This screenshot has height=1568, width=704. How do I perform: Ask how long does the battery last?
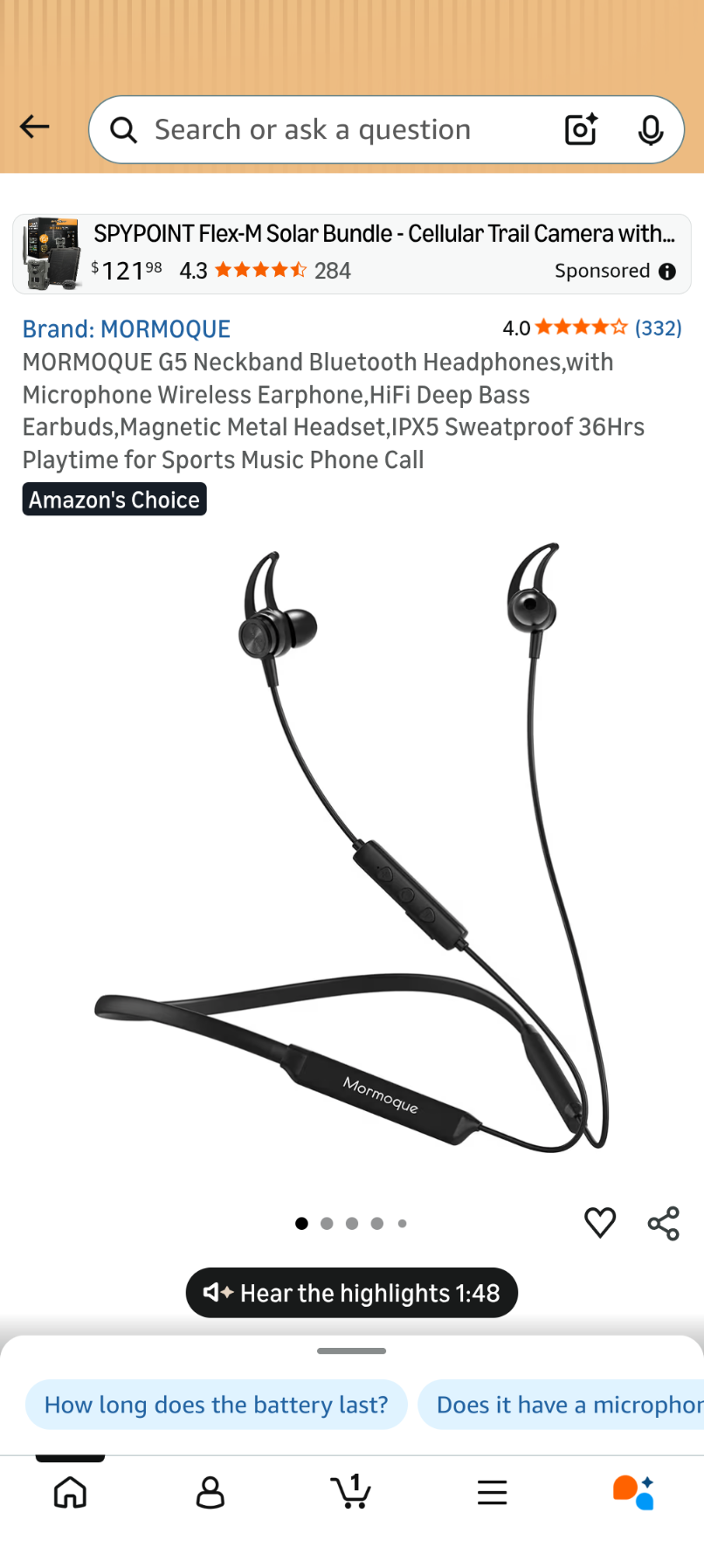(216, 1405)
